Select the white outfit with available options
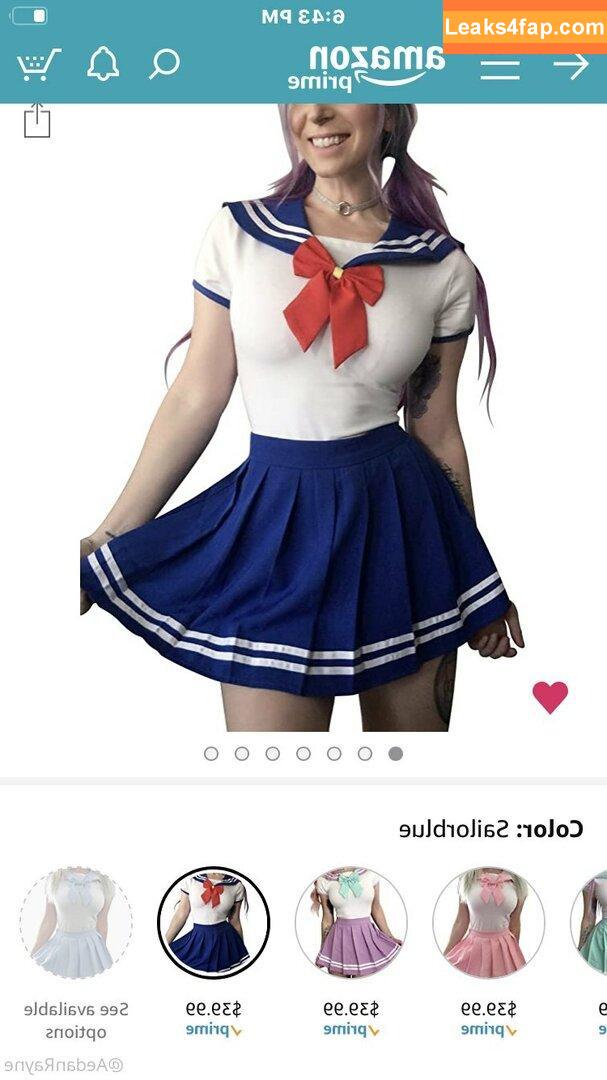The width and height of the screenshot is (607, 1080). [x=76, y=922]
